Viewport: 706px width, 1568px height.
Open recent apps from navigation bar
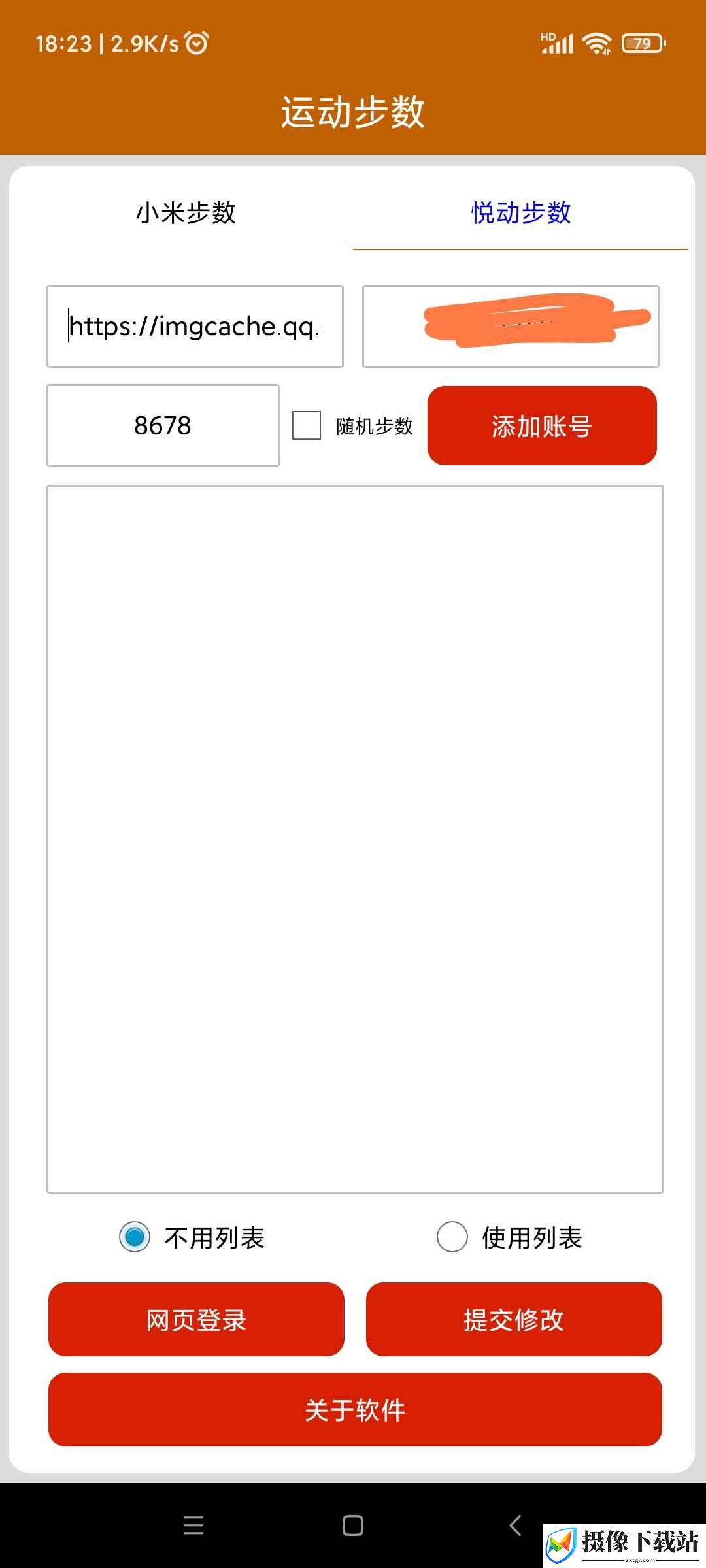[193, 1526]
